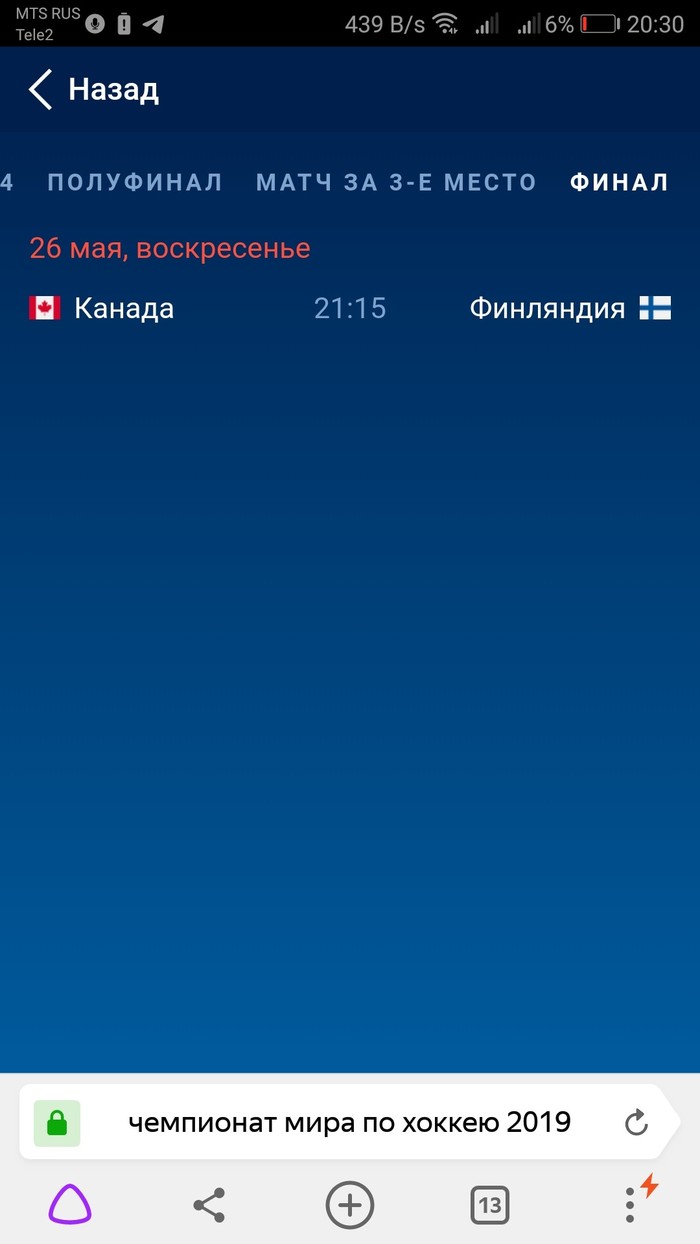Select the Матч за 3-е место tab
700x1244 pixels.
(396, 182)
